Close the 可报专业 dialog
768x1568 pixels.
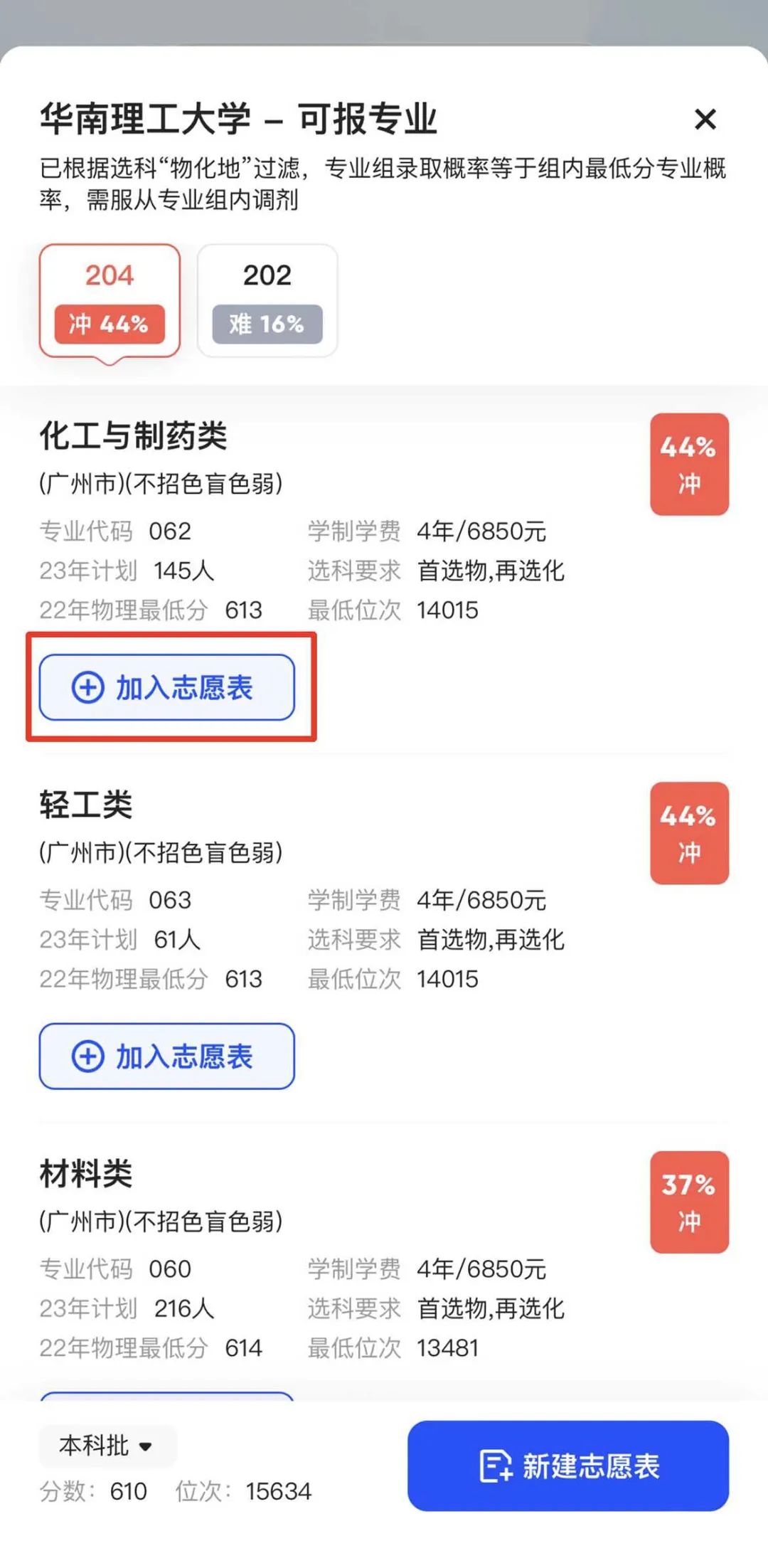coord(705,120)
